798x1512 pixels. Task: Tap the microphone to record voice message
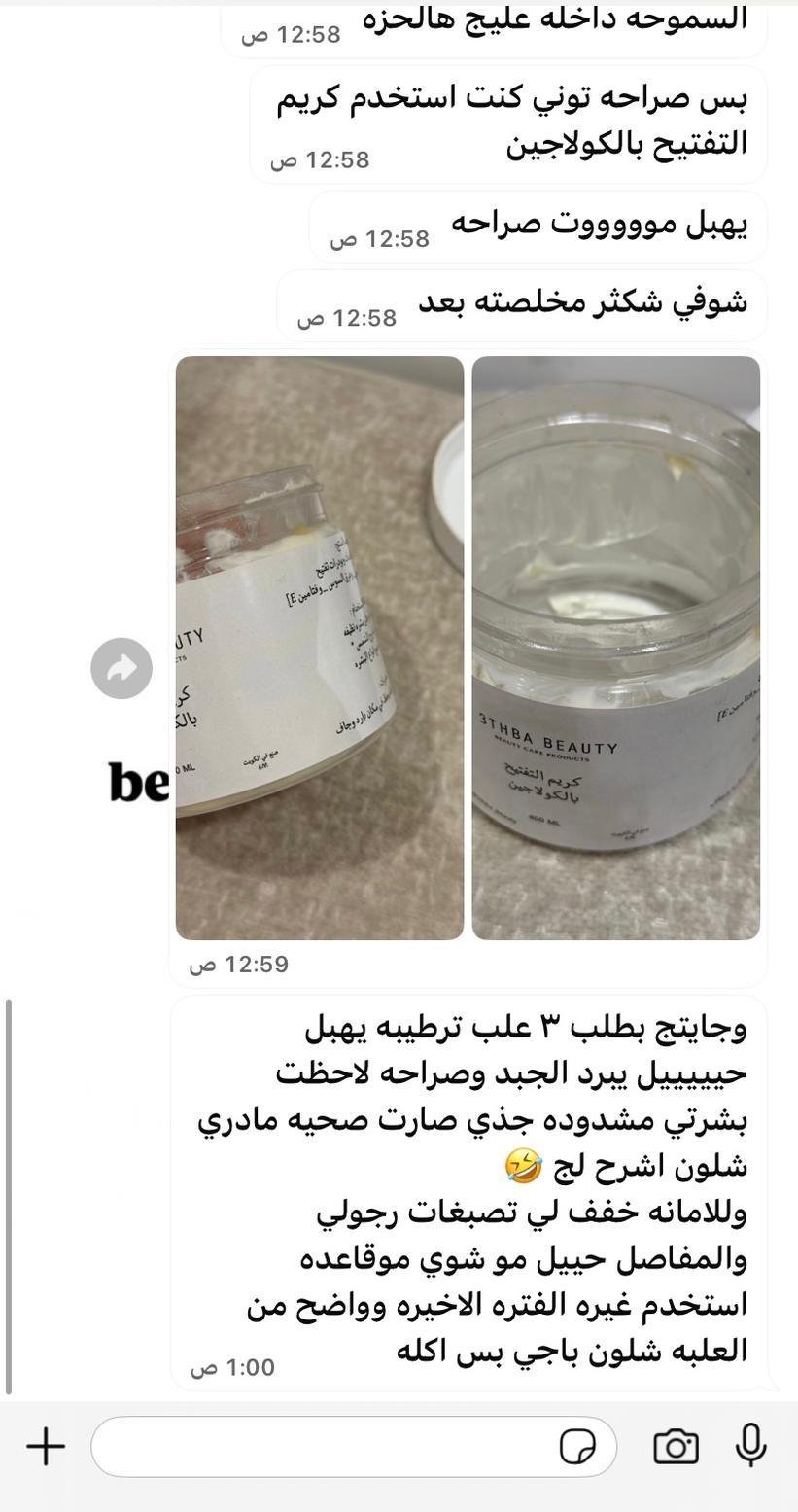click(750, 1445)
